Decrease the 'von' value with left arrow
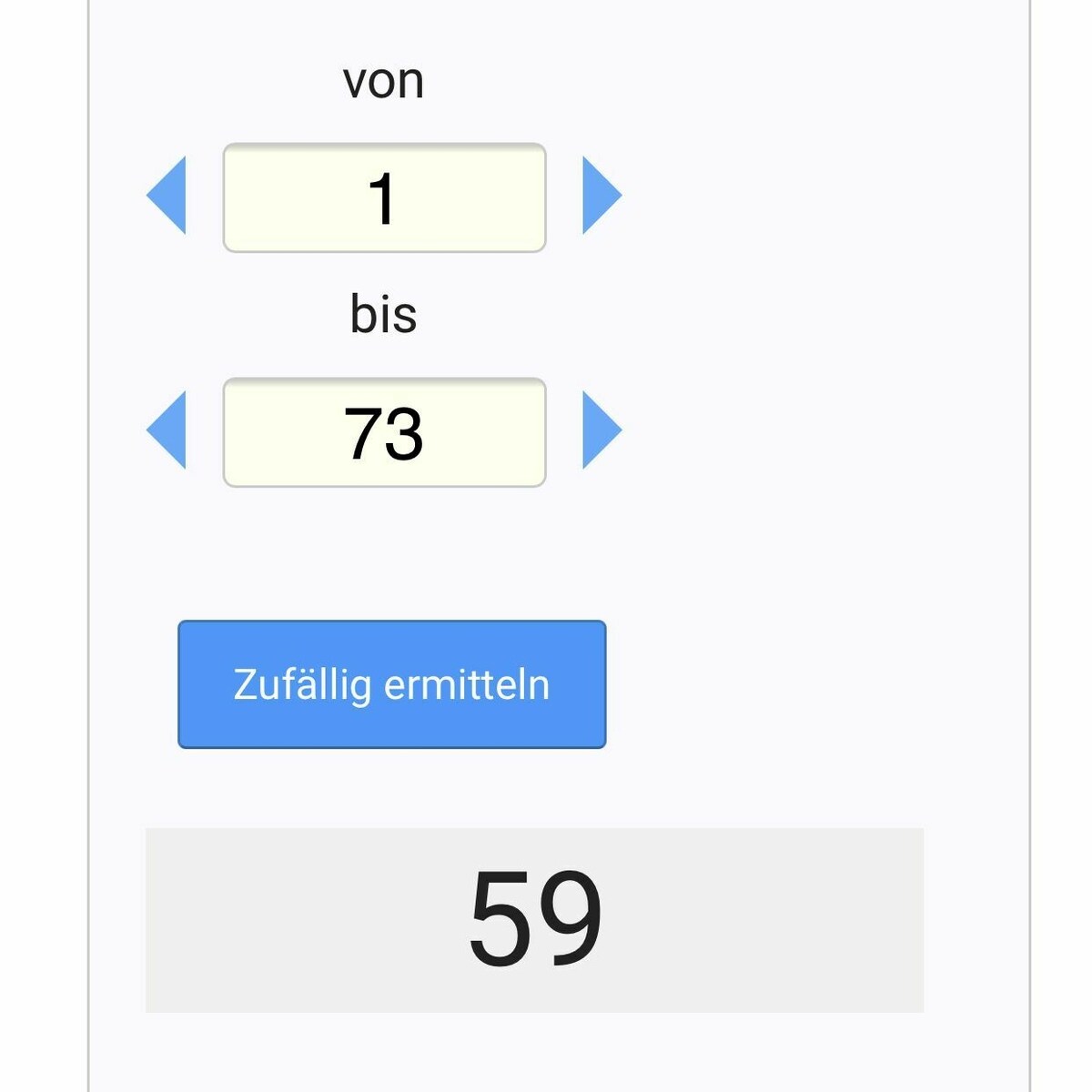Screen dimensions: 1092x1092 coord(168,196)
